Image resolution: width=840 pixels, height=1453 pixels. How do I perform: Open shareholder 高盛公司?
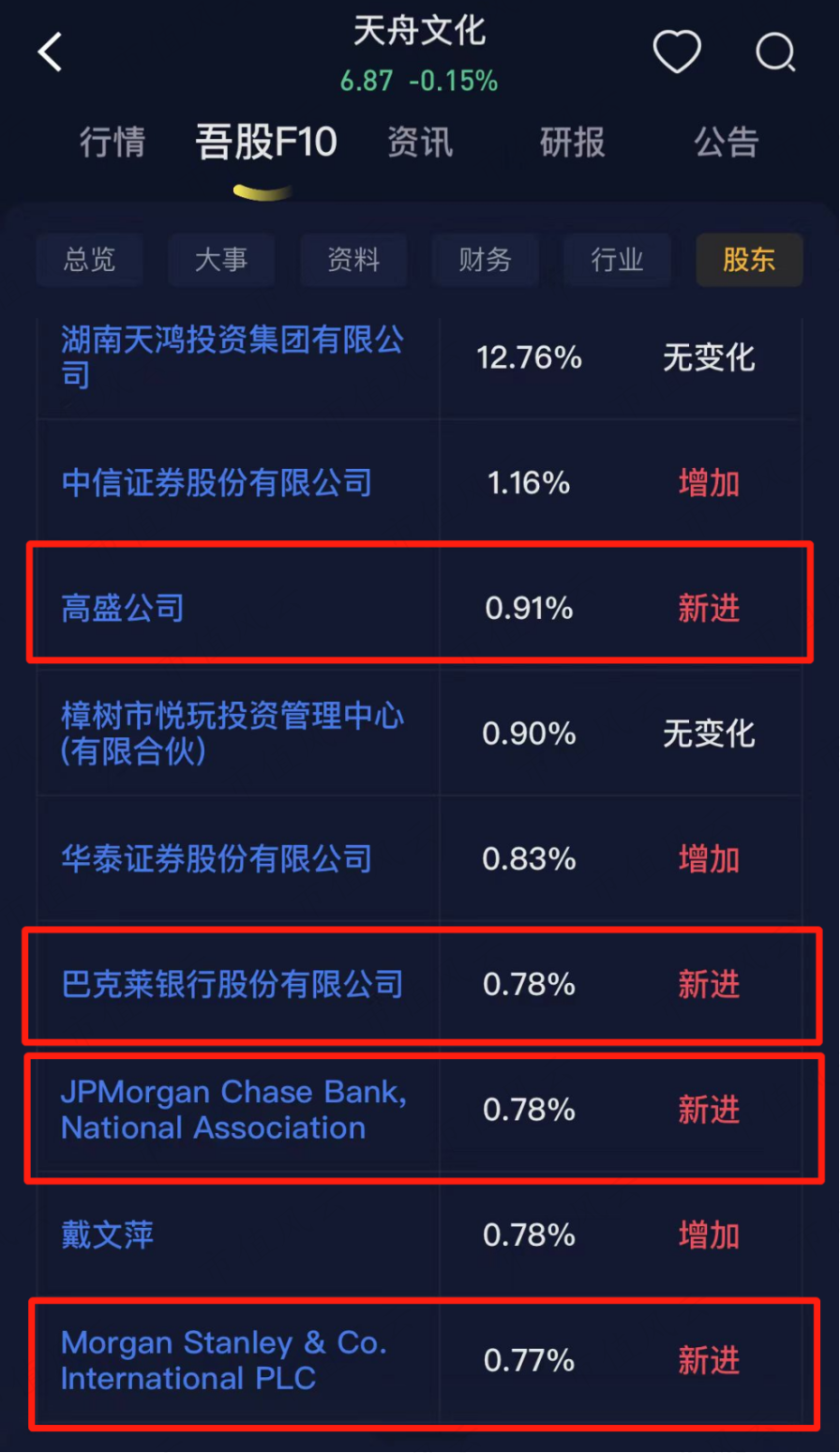pyautogui.click(x=123, y=609)
